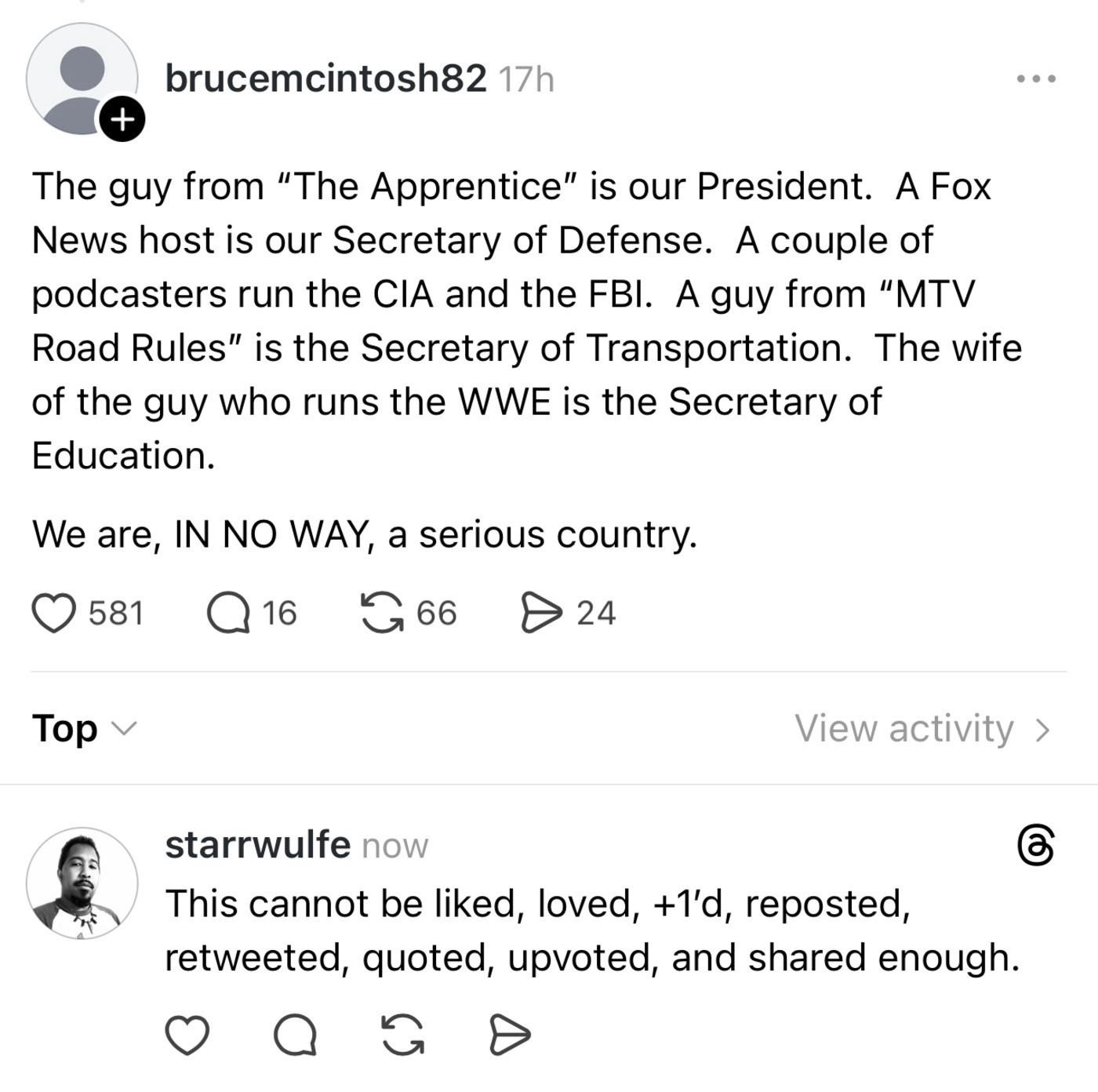Like starrwulfe's reply
The width and height of the screenshot is (1098, 1092).
(187, 1035)
